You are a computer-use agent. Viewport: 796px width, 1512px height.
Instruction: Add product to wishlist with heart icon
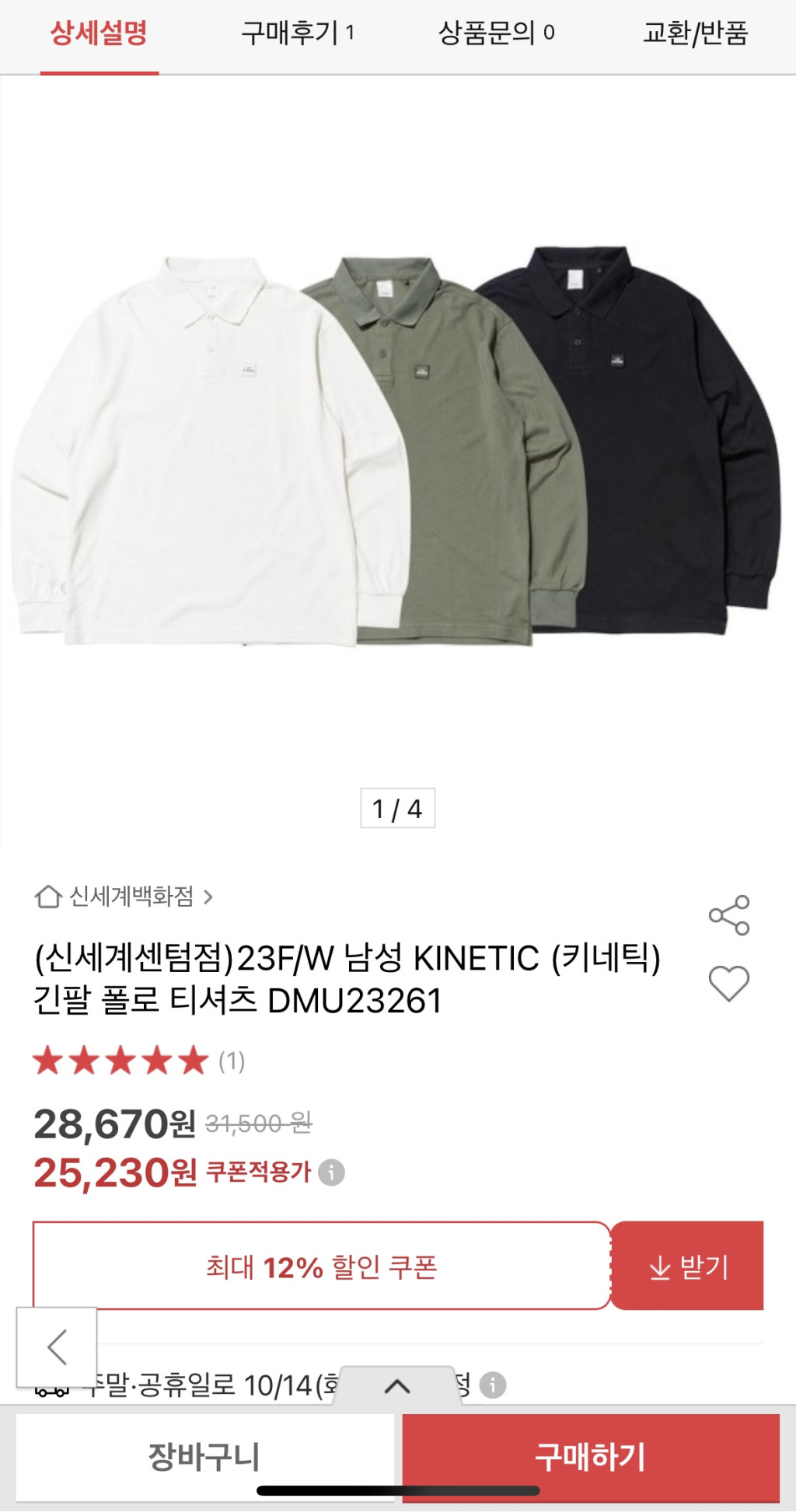[x=728, y=983]
